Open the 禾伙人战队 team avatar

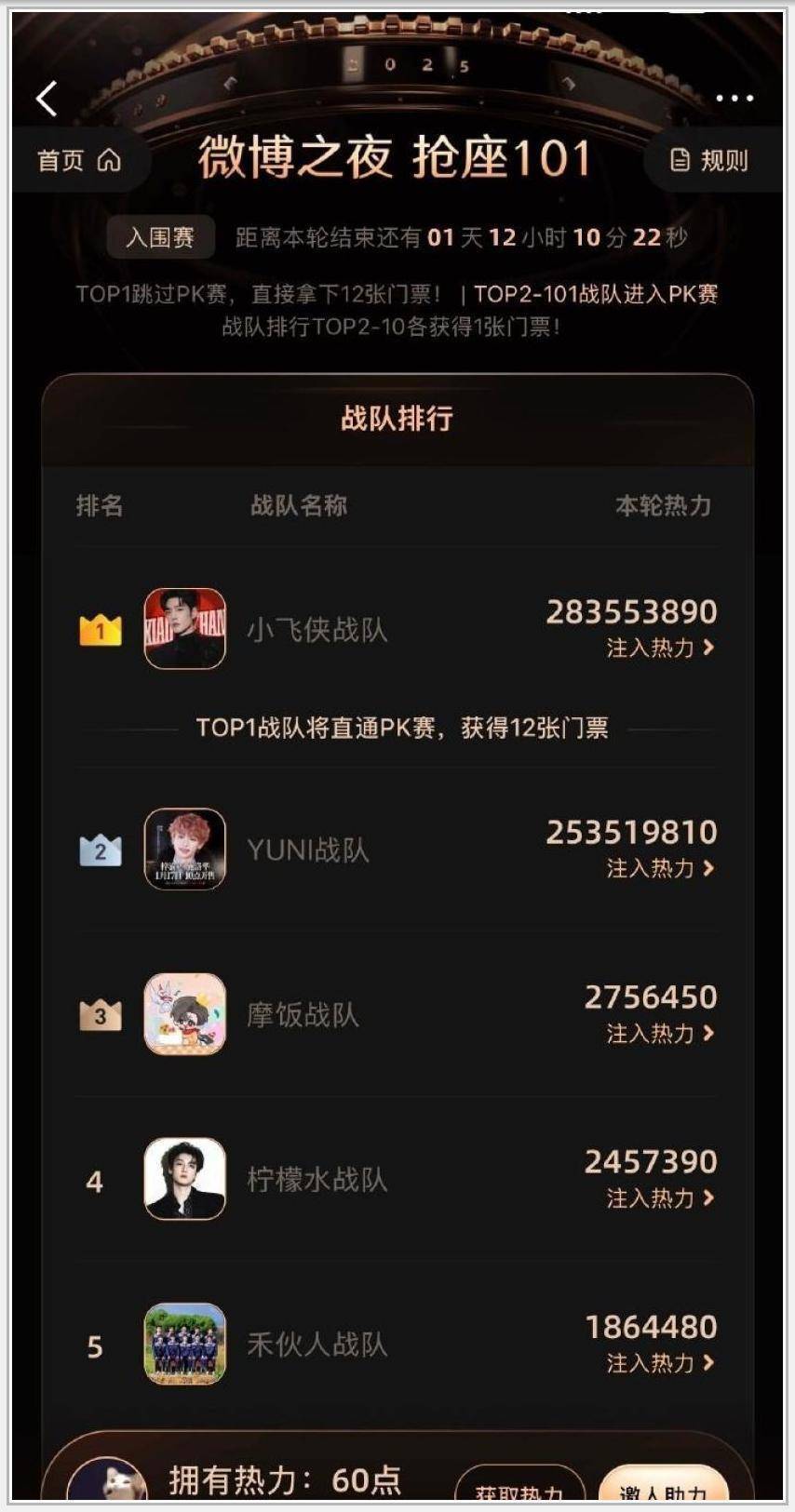184,1344
